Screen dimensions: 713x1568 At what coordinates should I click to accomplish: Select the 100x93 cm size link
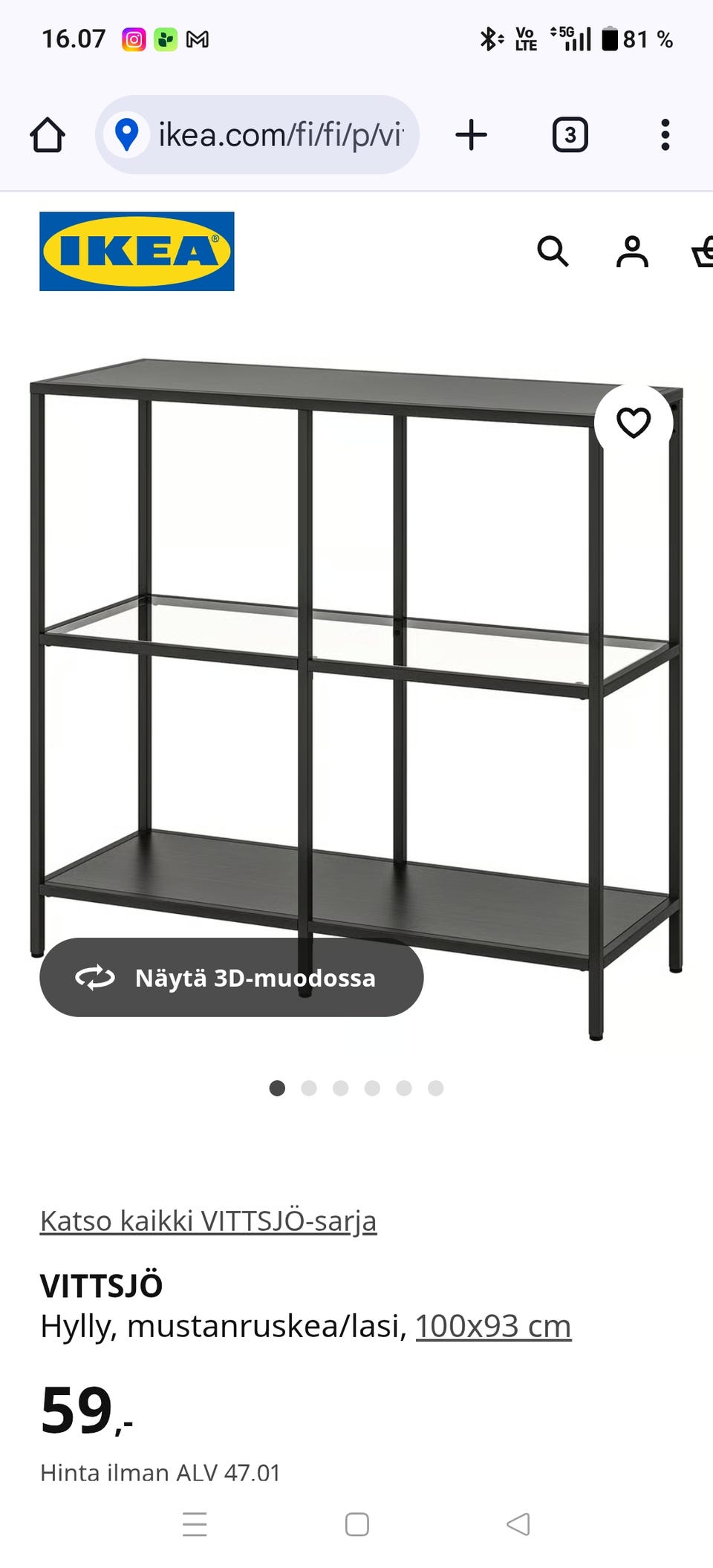click(493, 1327)
